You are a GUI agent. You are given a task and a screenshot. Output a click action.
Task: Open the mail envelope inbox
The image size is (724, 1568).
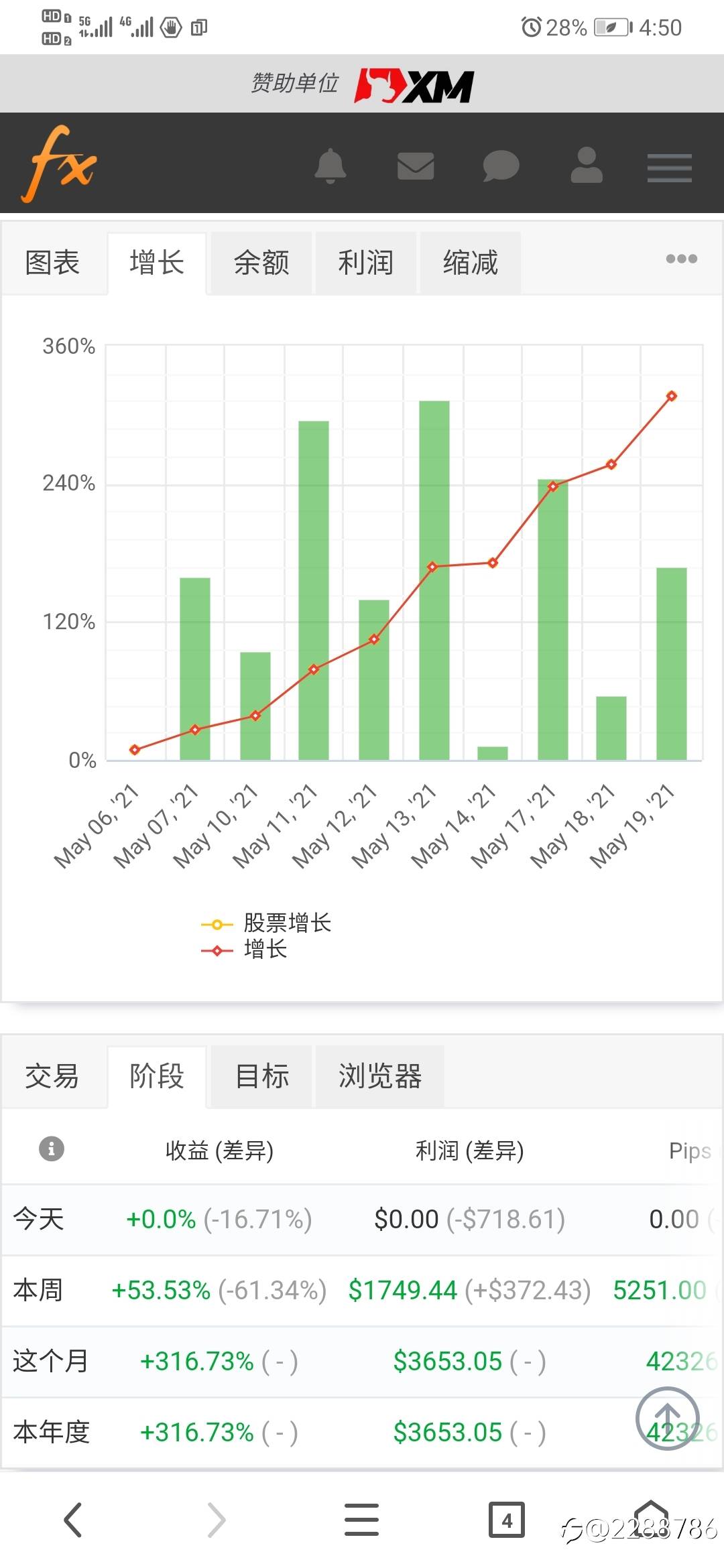click(x=416, y=166)
